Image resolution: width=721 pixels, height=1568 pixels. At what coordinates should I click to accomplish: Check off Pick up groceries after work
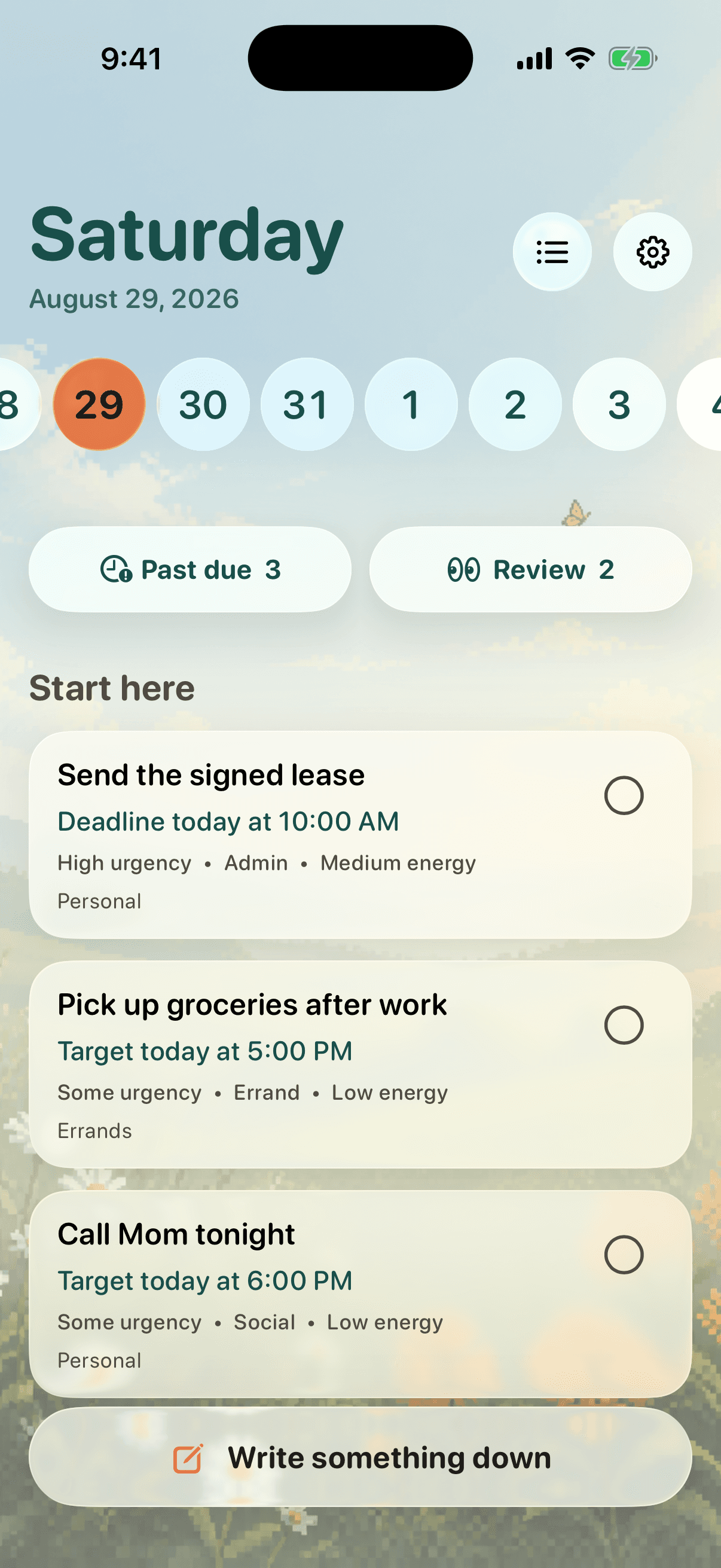624,1025
